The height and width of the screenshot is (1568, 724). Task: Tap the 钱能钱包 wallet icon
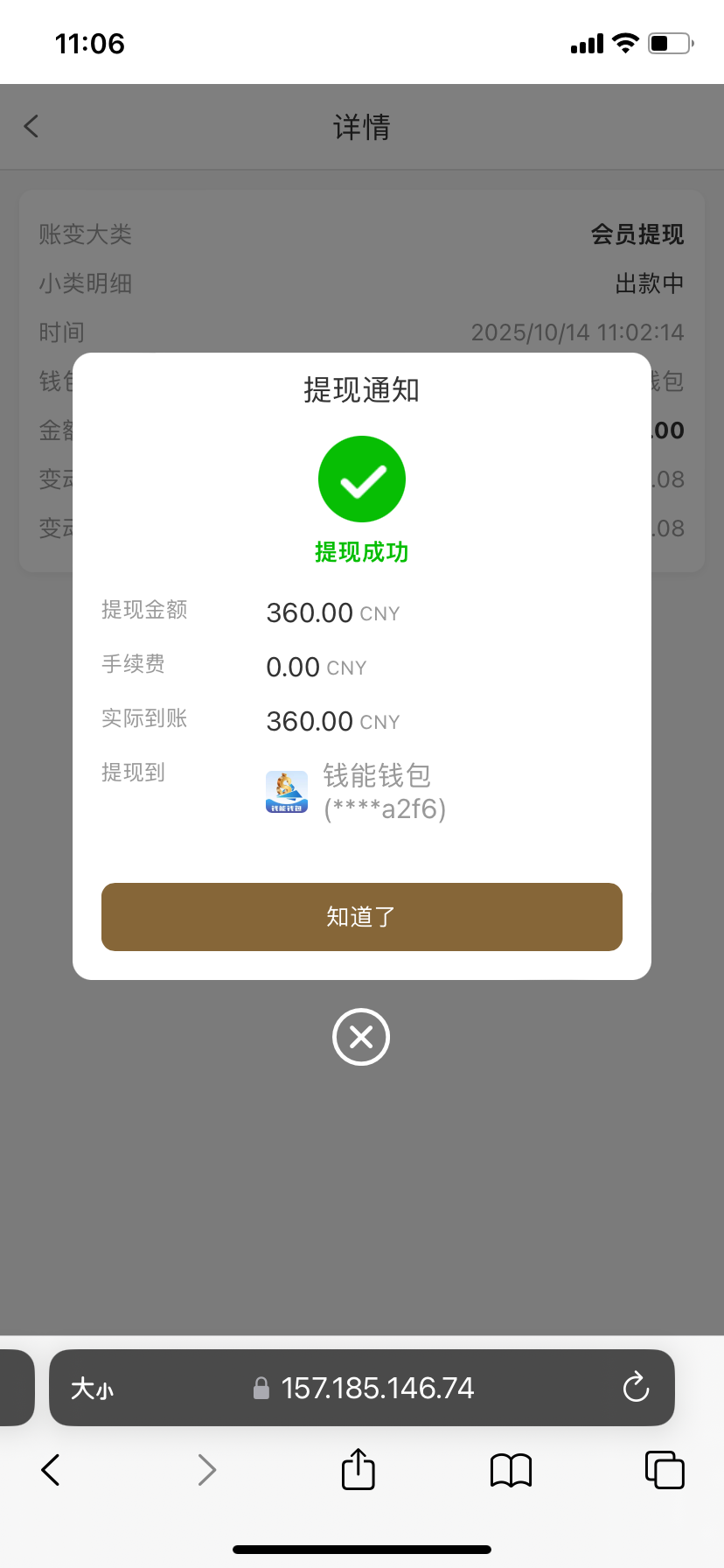pyautogui.click(x=286, y=792)
